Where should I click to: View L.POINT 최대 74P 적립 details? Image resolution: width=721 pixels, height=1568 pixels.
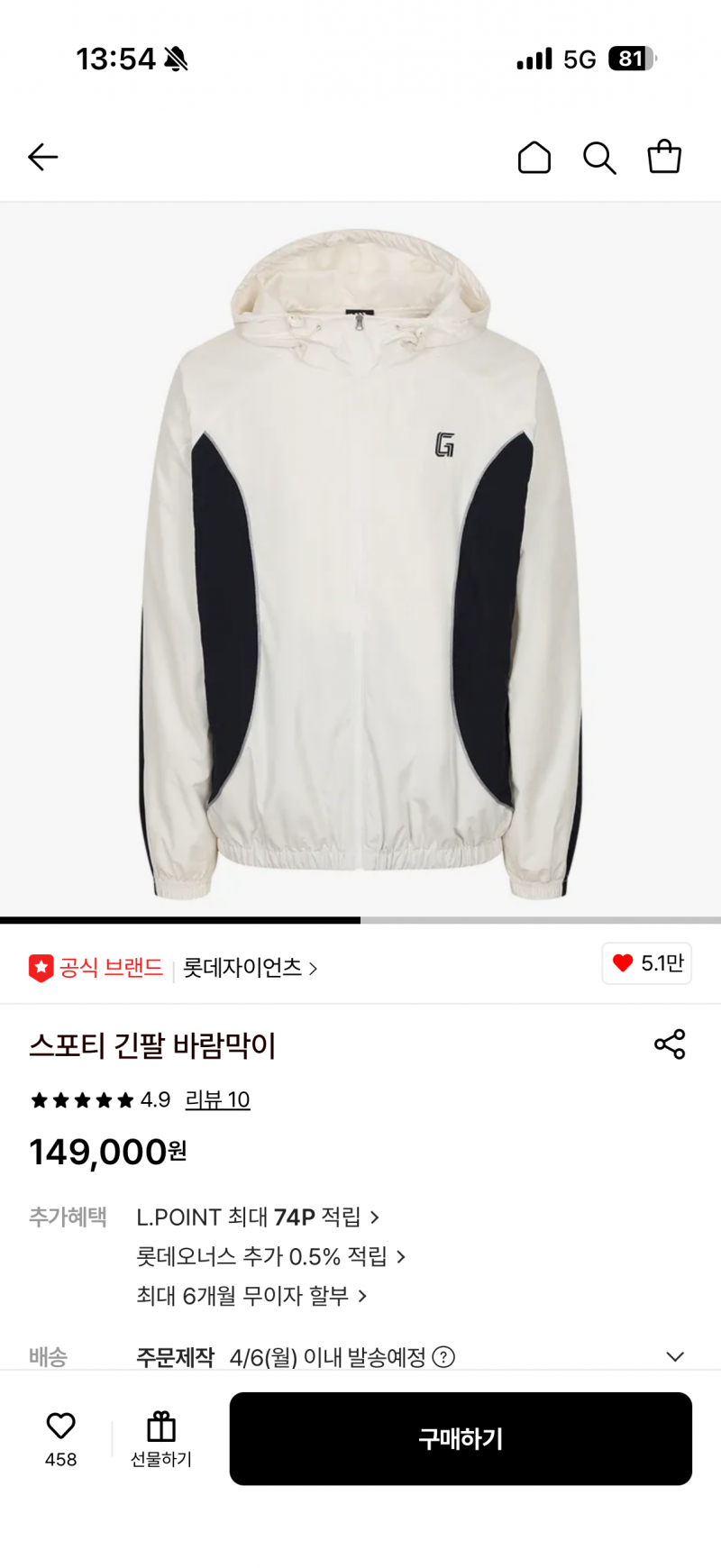click(258, 1217)
